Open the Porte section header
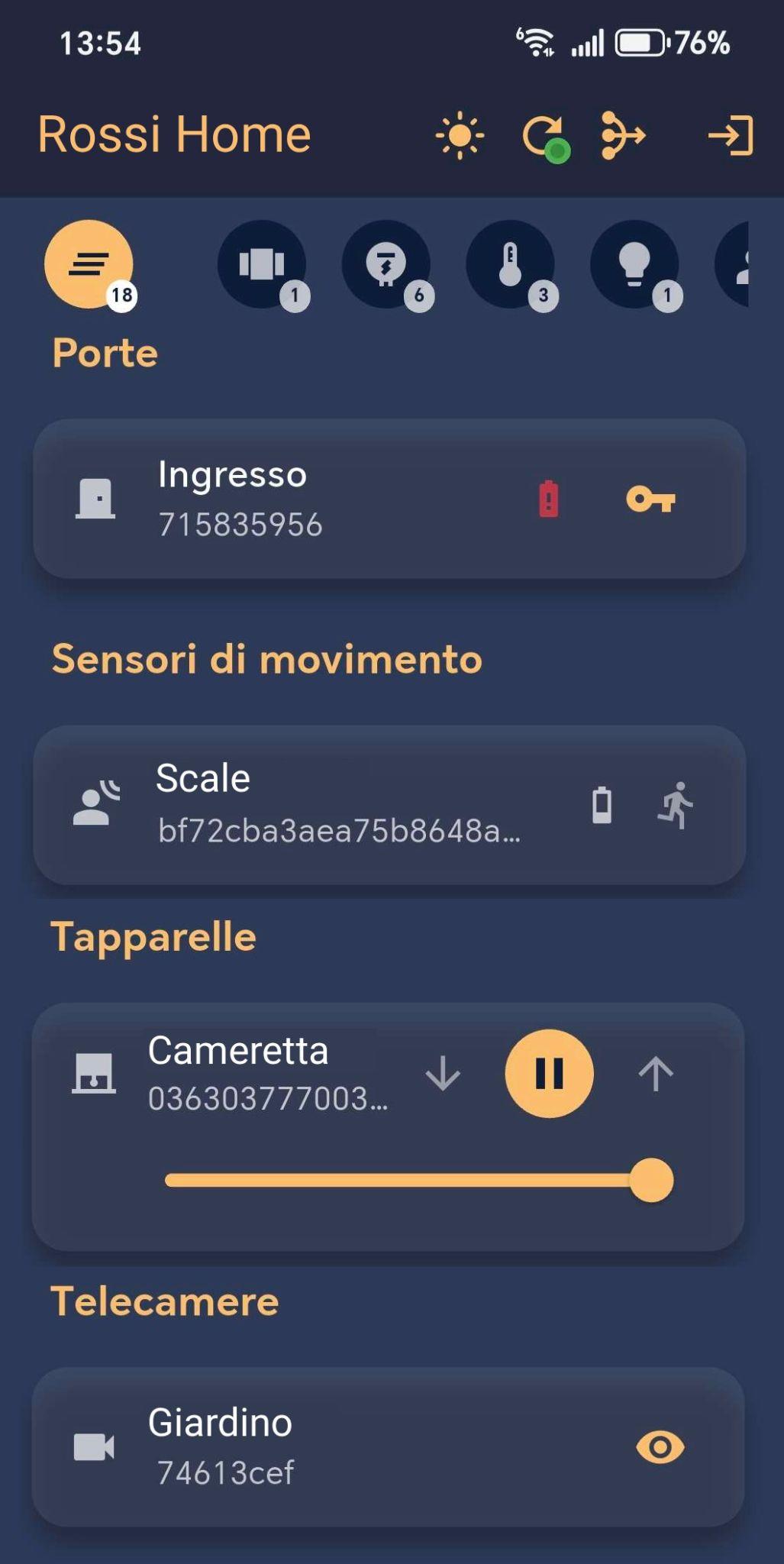The width and height of the screenshot is (784, 1564). [104, 353]
